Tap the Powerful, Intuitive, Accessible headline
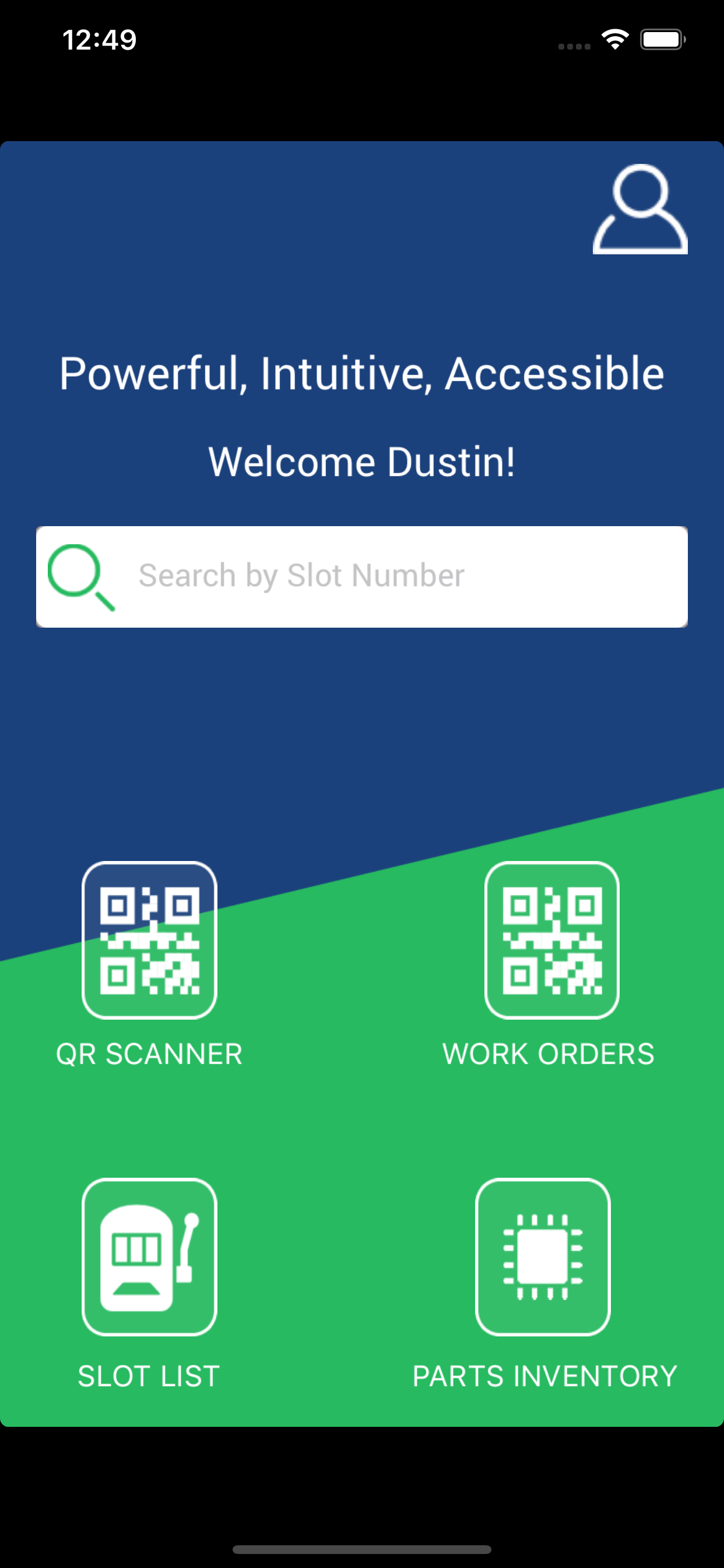The height and width of the screenshot is (1568, 724). [362, 374]
